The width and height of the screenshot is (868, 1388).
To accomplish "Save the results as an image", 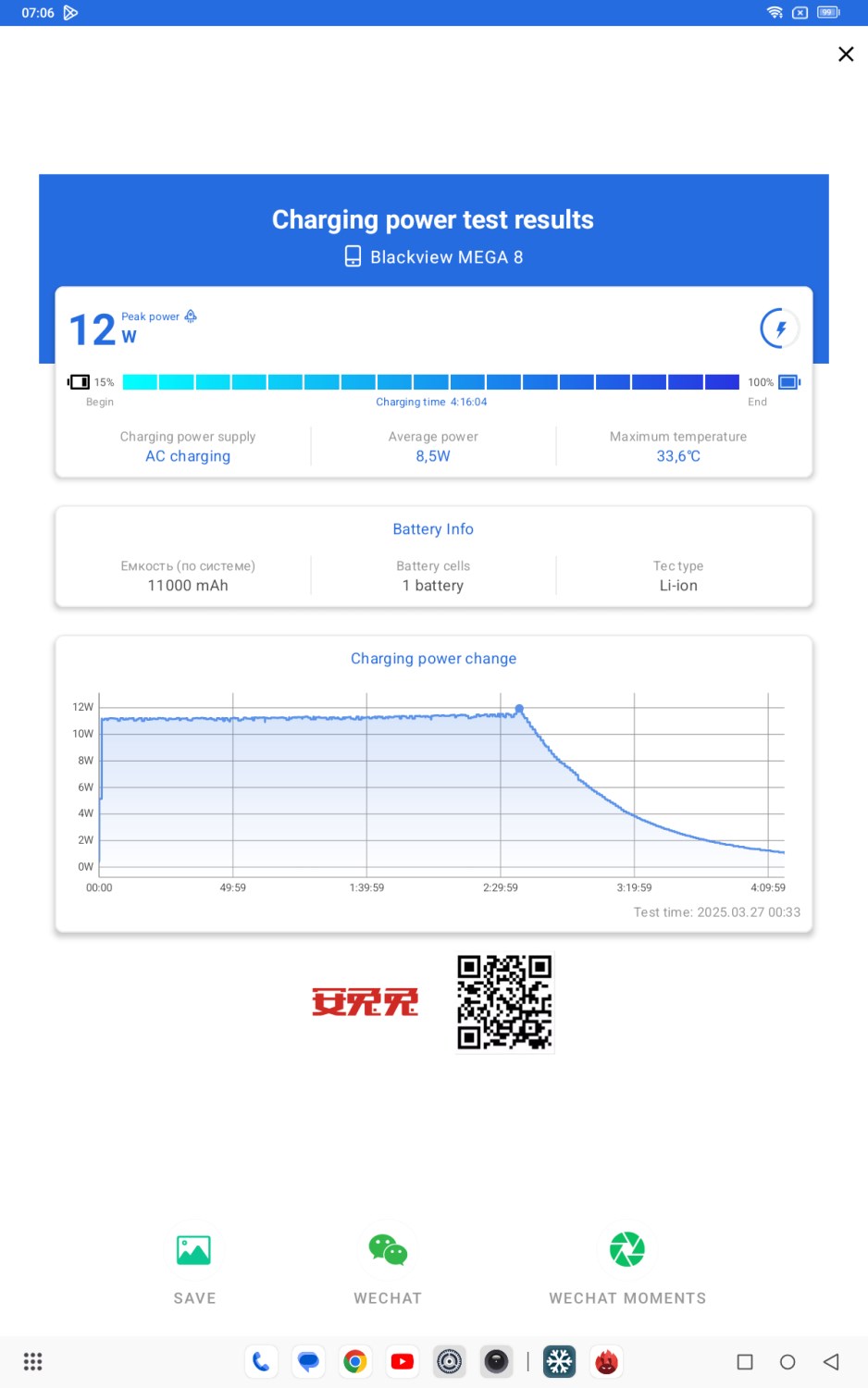I will pyautogui.click(x=194, y=1251).
